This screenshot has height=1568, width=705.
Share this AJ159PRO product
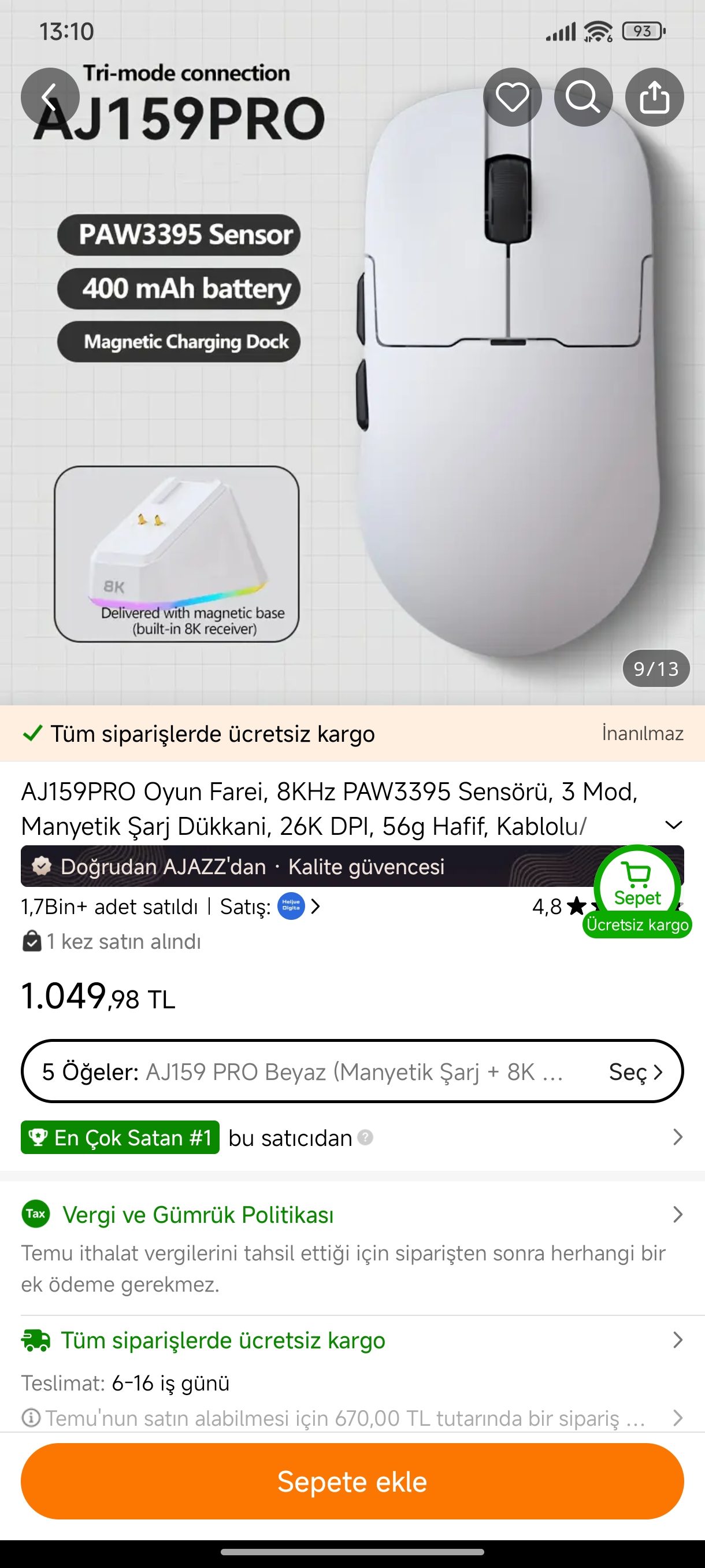654,97
